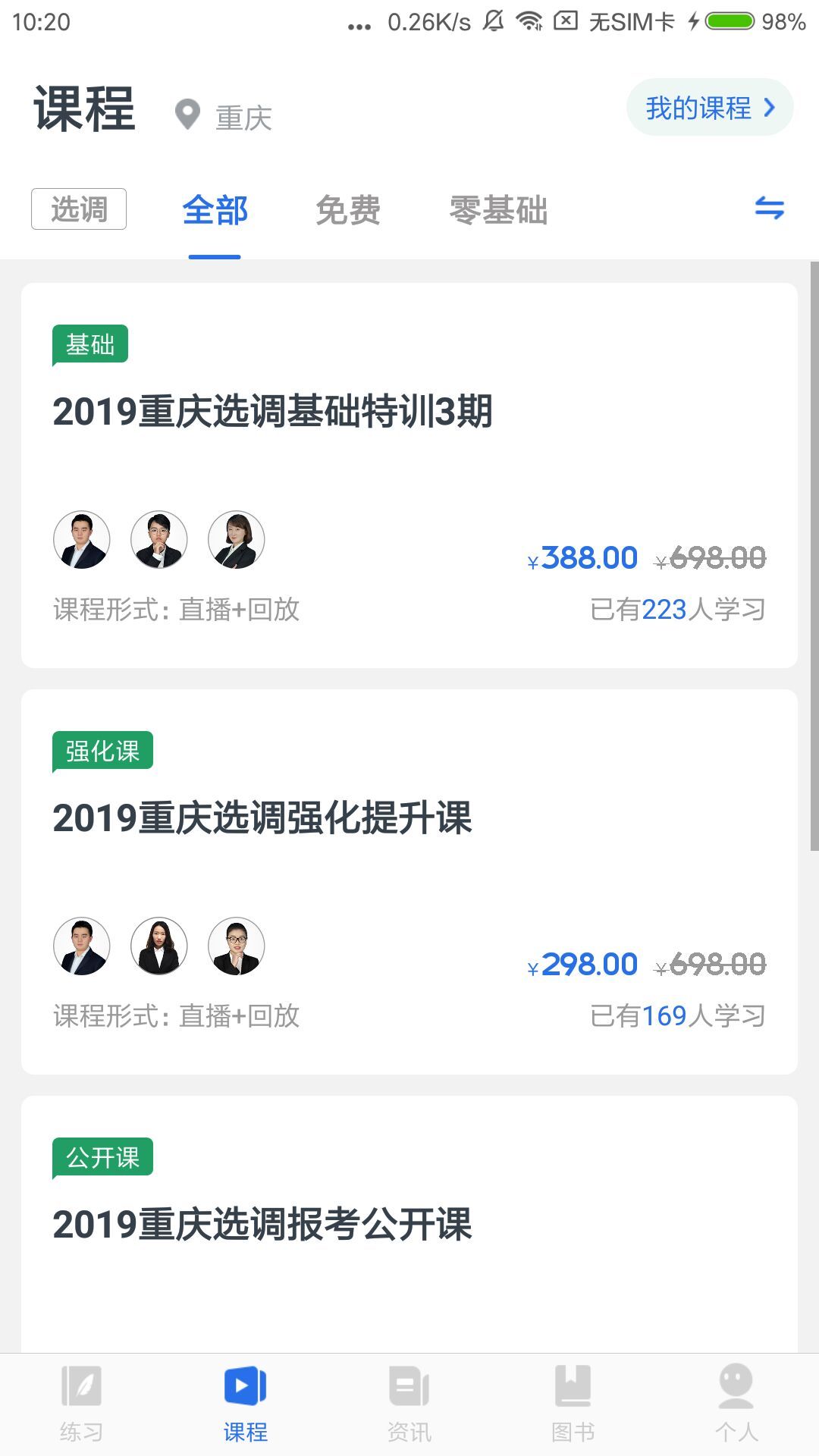The image size is (819, 1456).
Task: Expand 我的课程 via its chevron arrow
Action: tap(769, 108)
